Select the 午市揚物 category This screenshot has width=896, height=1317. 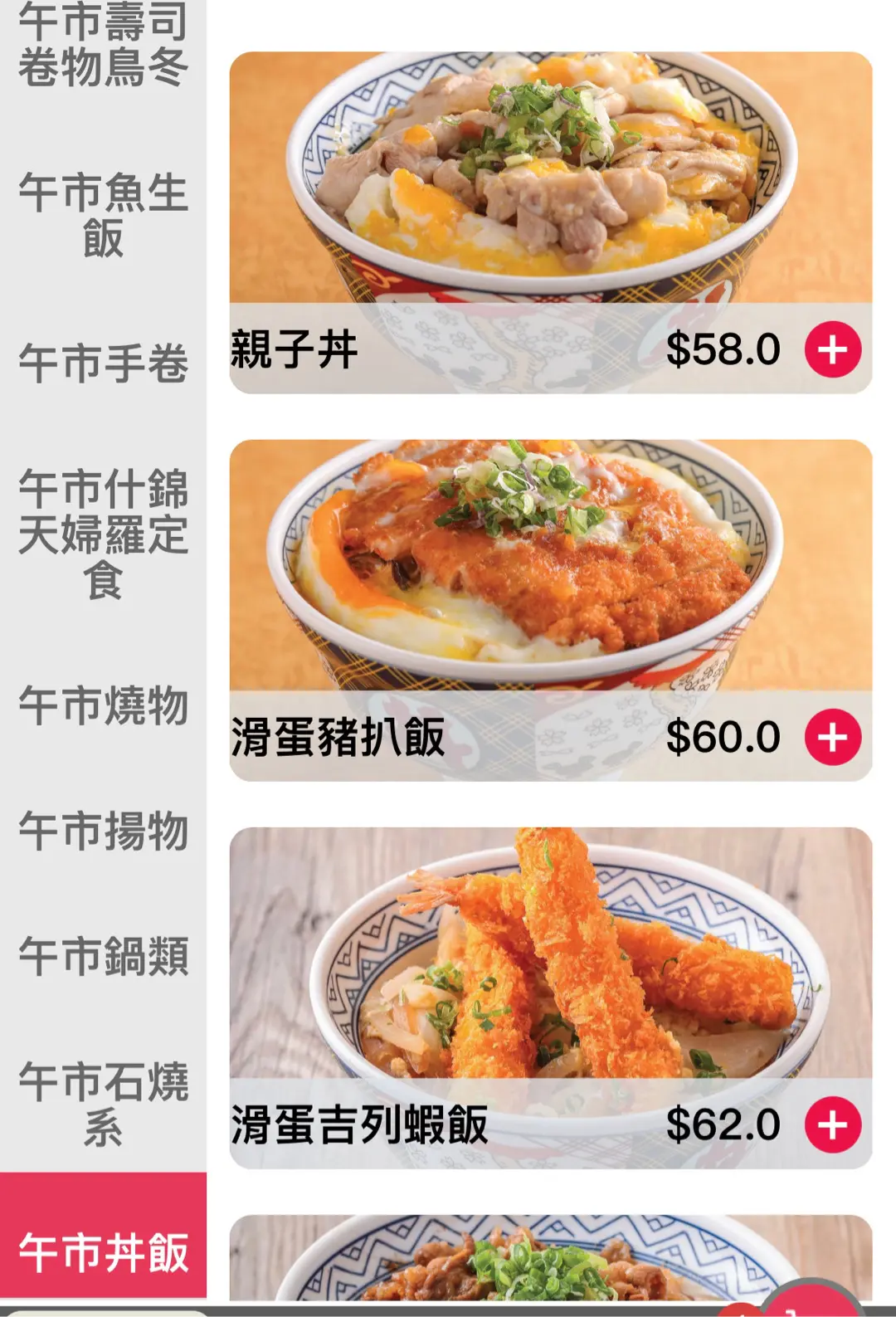103,831
